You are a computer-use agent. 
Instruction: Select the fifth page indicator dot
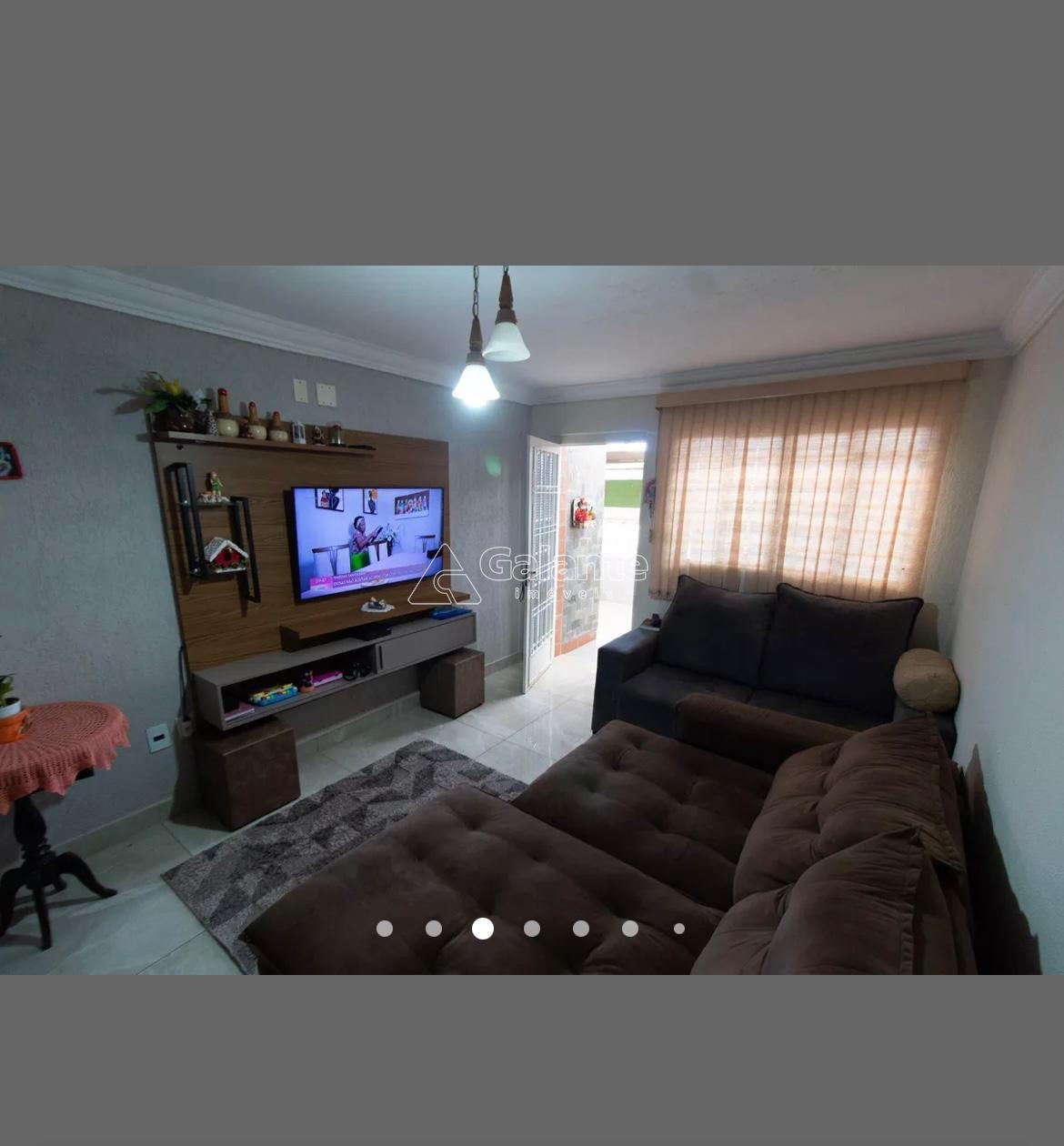pyautogui.click(x=581, y=929)
